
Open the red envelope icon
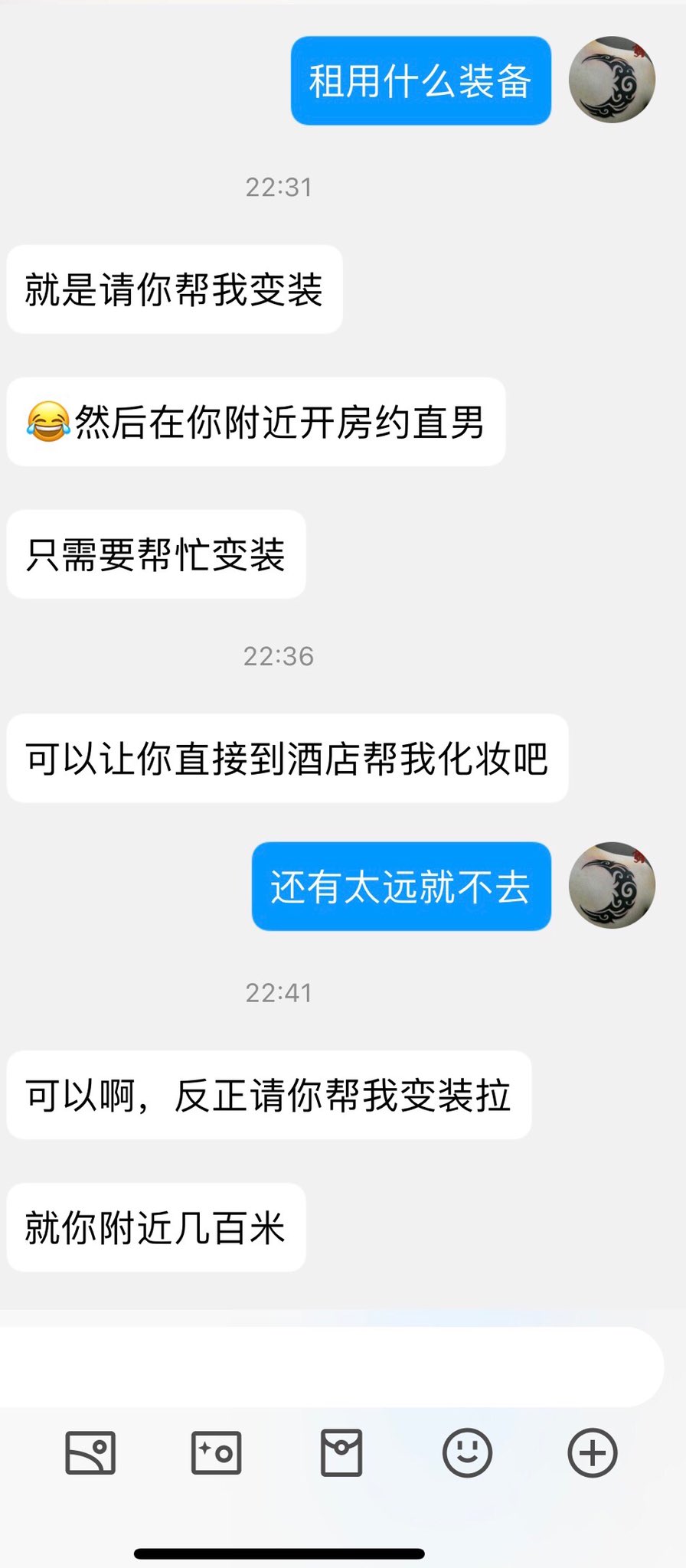pyautogui.click(x=341, y=1452)
